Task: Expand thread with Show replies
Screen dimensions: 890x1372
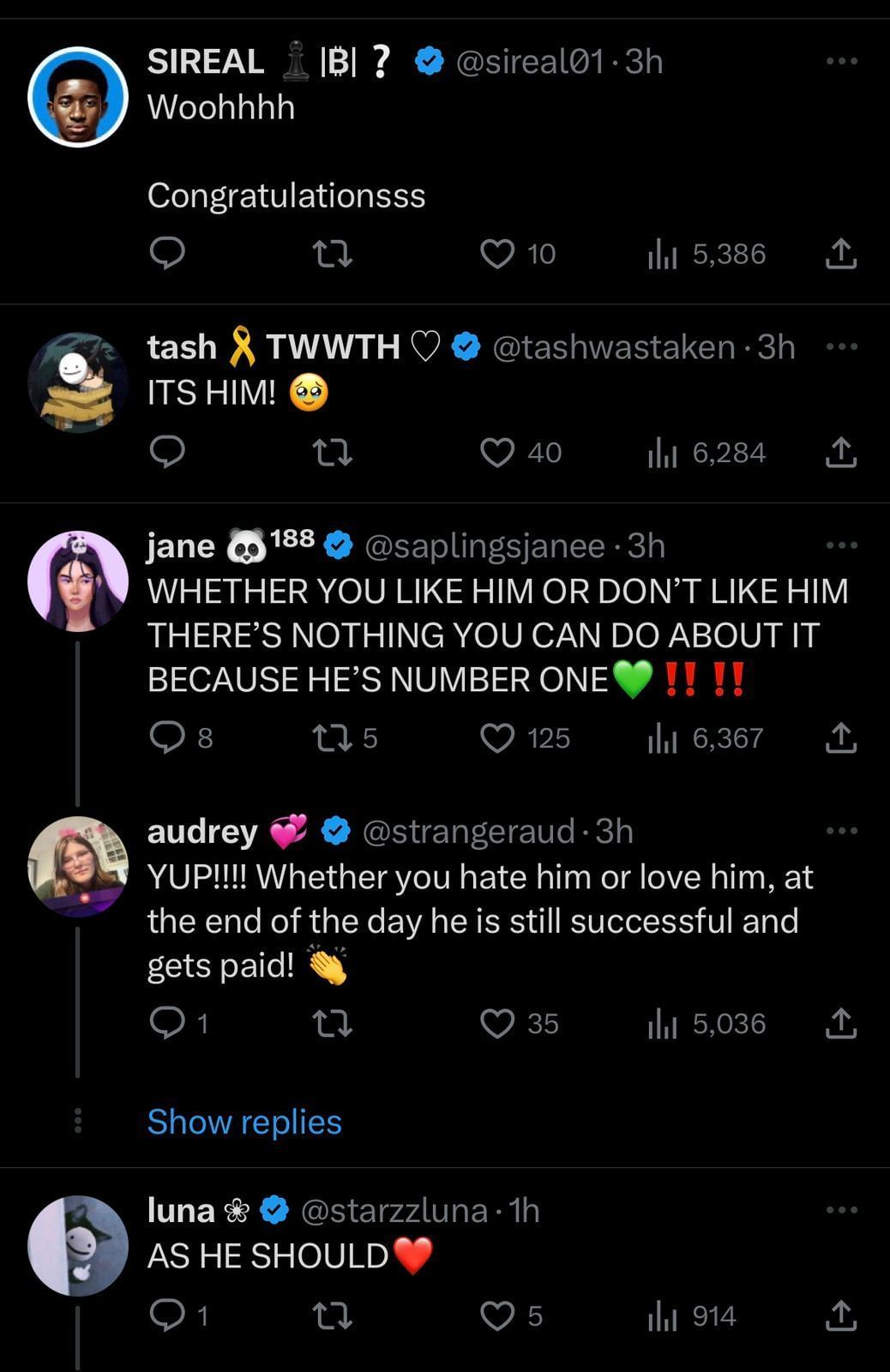Action: (244, 1122)
